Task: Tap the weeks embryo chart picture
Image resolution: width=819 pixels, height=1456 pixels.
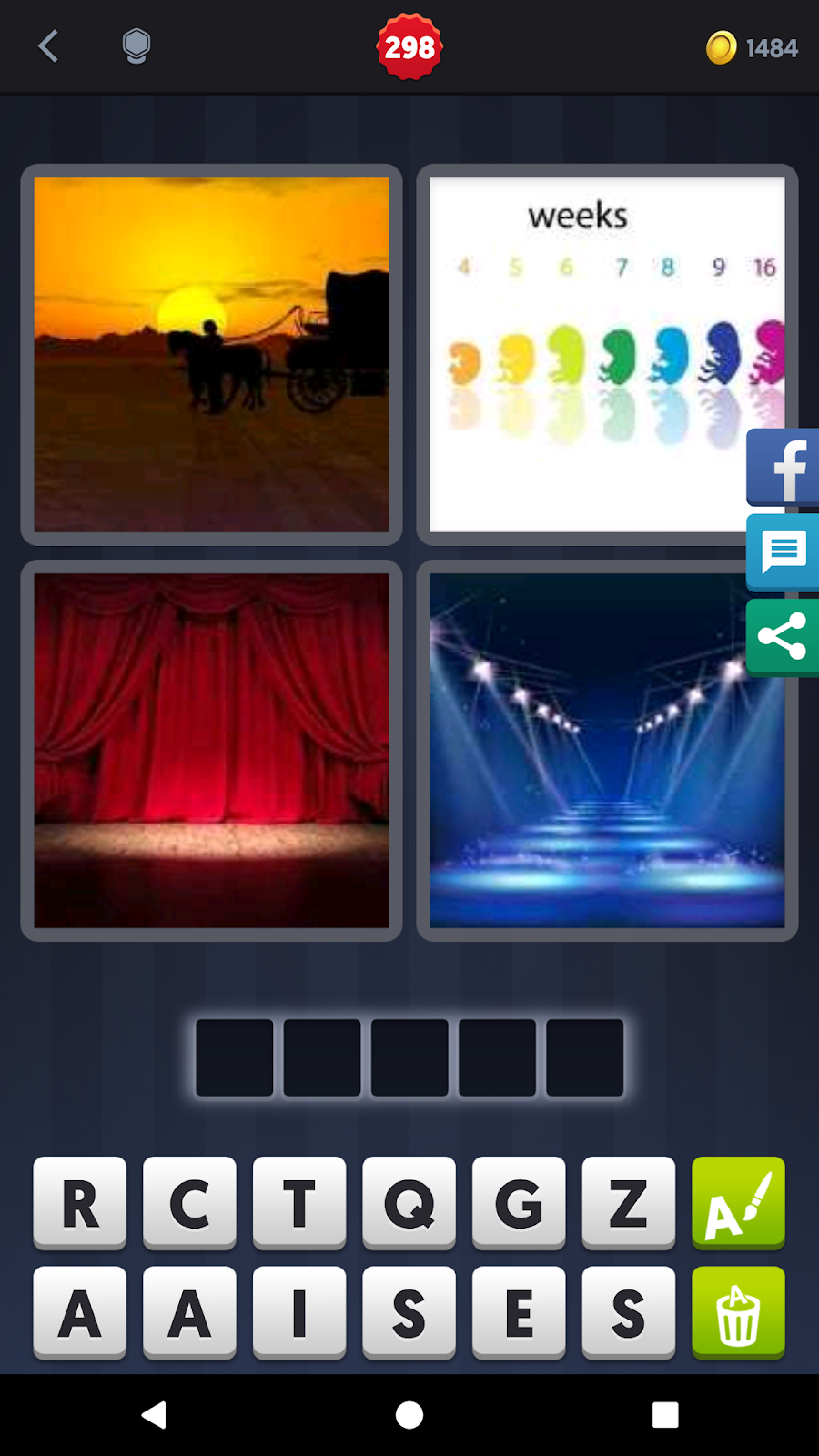Action: pos(607,355)
